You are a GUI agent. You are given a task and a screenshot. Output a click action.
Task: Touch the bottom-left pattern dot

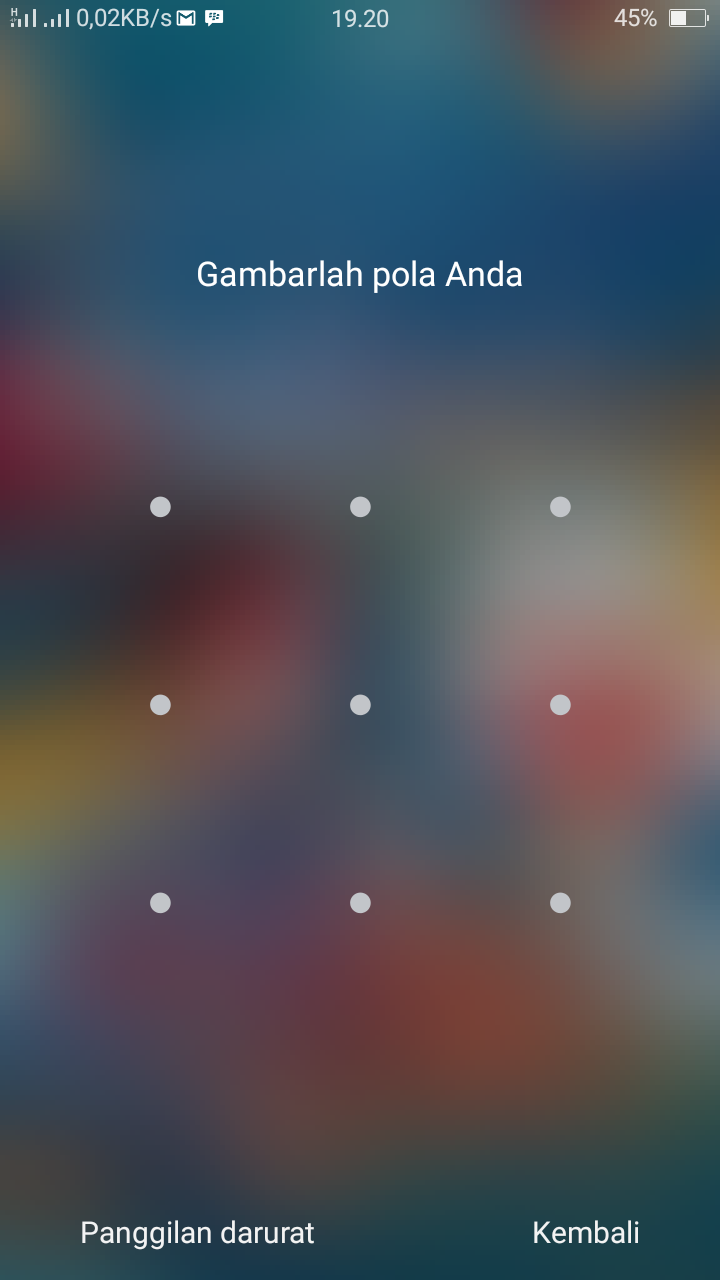[160, 903]
